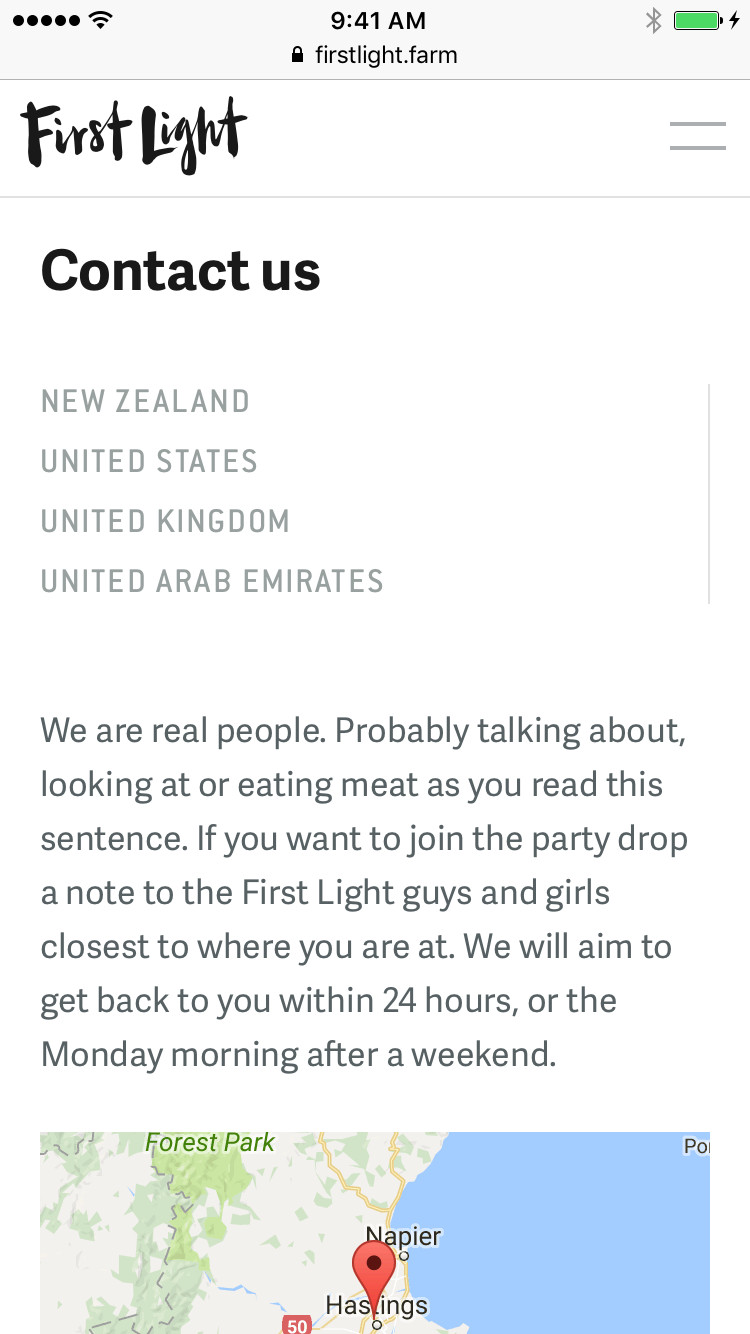Screen dimensions: 750x1334
Task: Select the New Zealand contact section
Action: pyautogui.click(x=145, y=402)
